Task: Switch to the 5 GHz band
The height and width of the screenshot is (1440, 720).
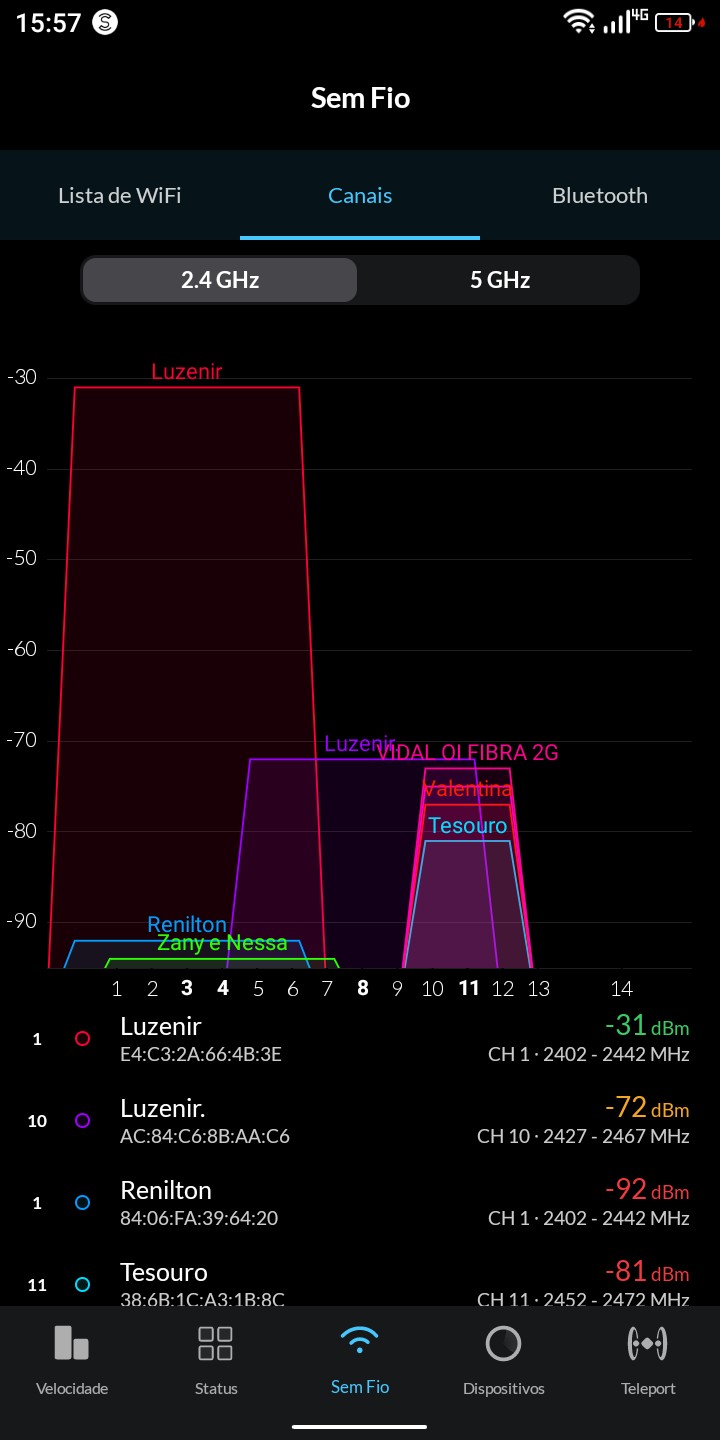Action: [499, 280]
